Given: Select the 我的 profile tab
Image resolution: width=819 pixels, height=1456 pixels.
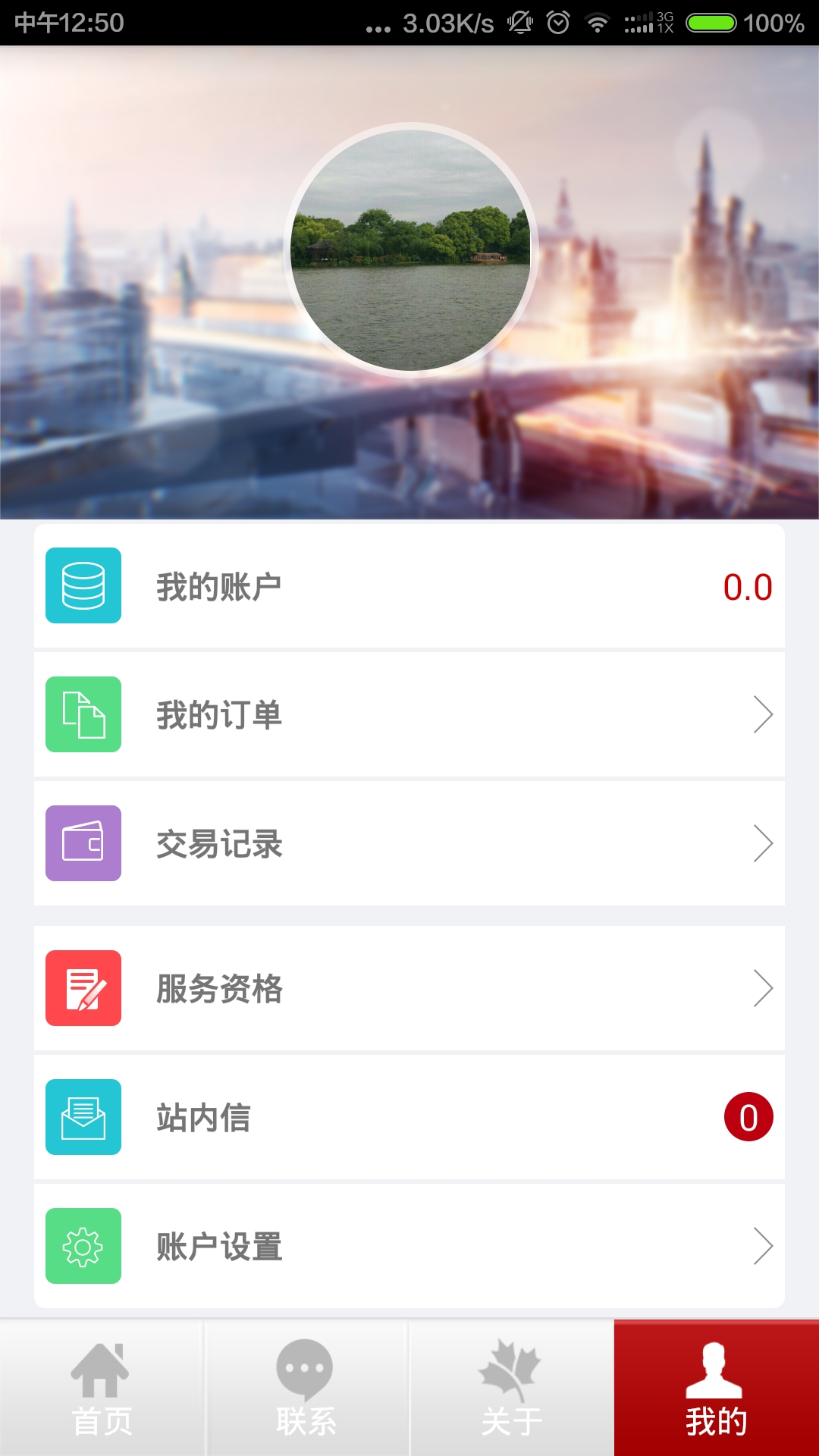Looking at the screenshot, I should point(717,1388).
